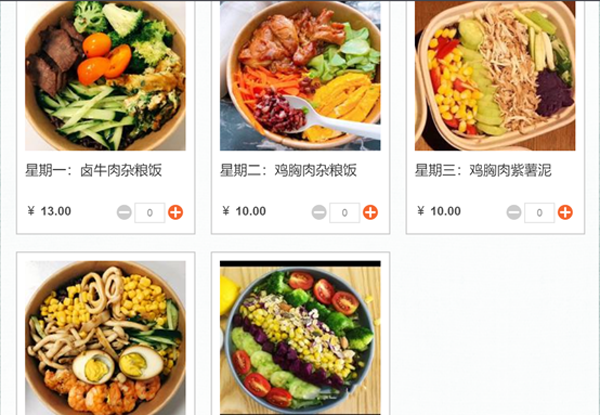
Task: View the 星期三 鸡胸肉紫薯泥 product image
Action: 495,75
